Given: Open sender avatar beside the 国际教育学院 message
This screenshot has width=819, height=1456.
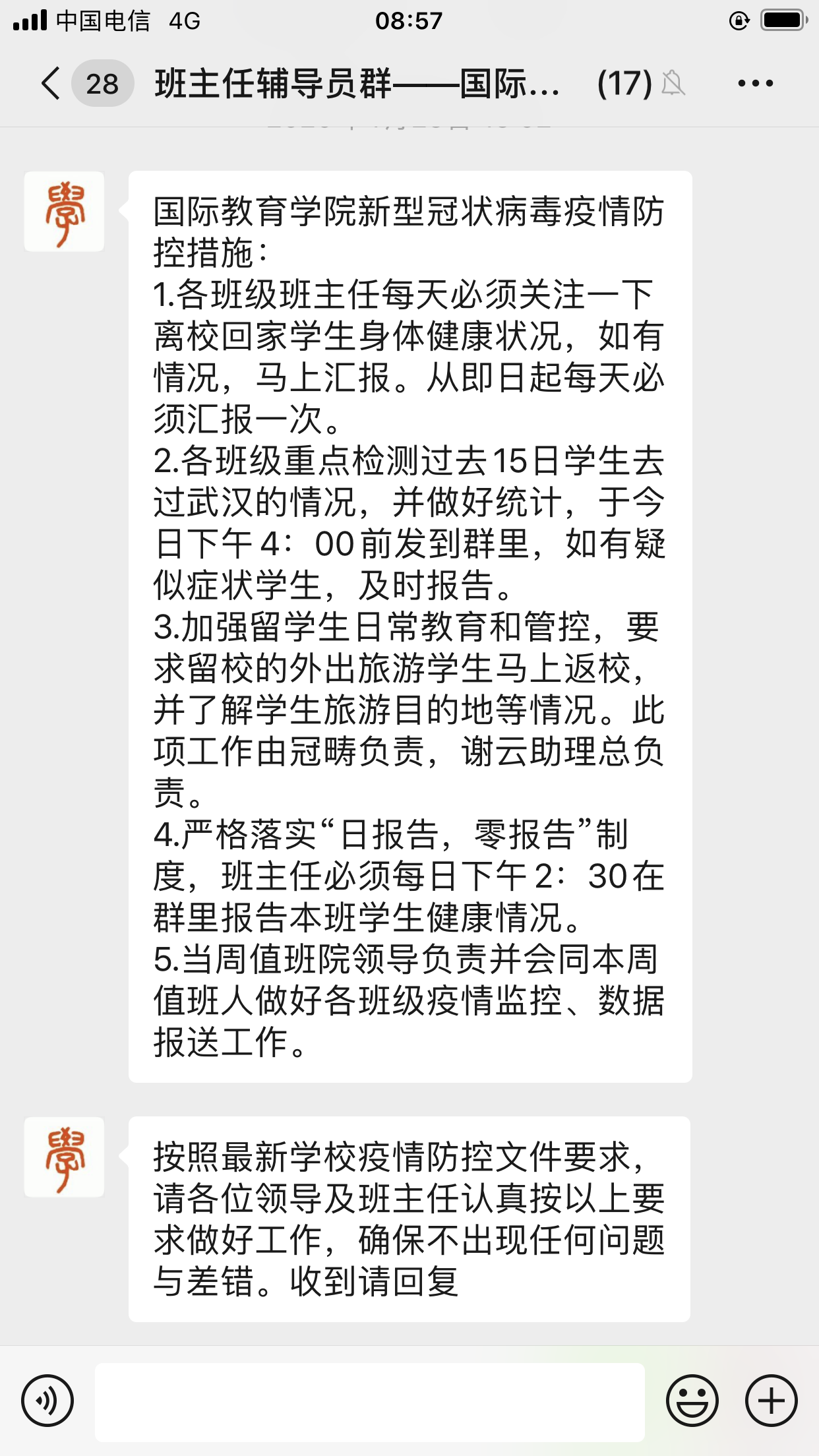Looking at the screenshot, I should [64, 212].
